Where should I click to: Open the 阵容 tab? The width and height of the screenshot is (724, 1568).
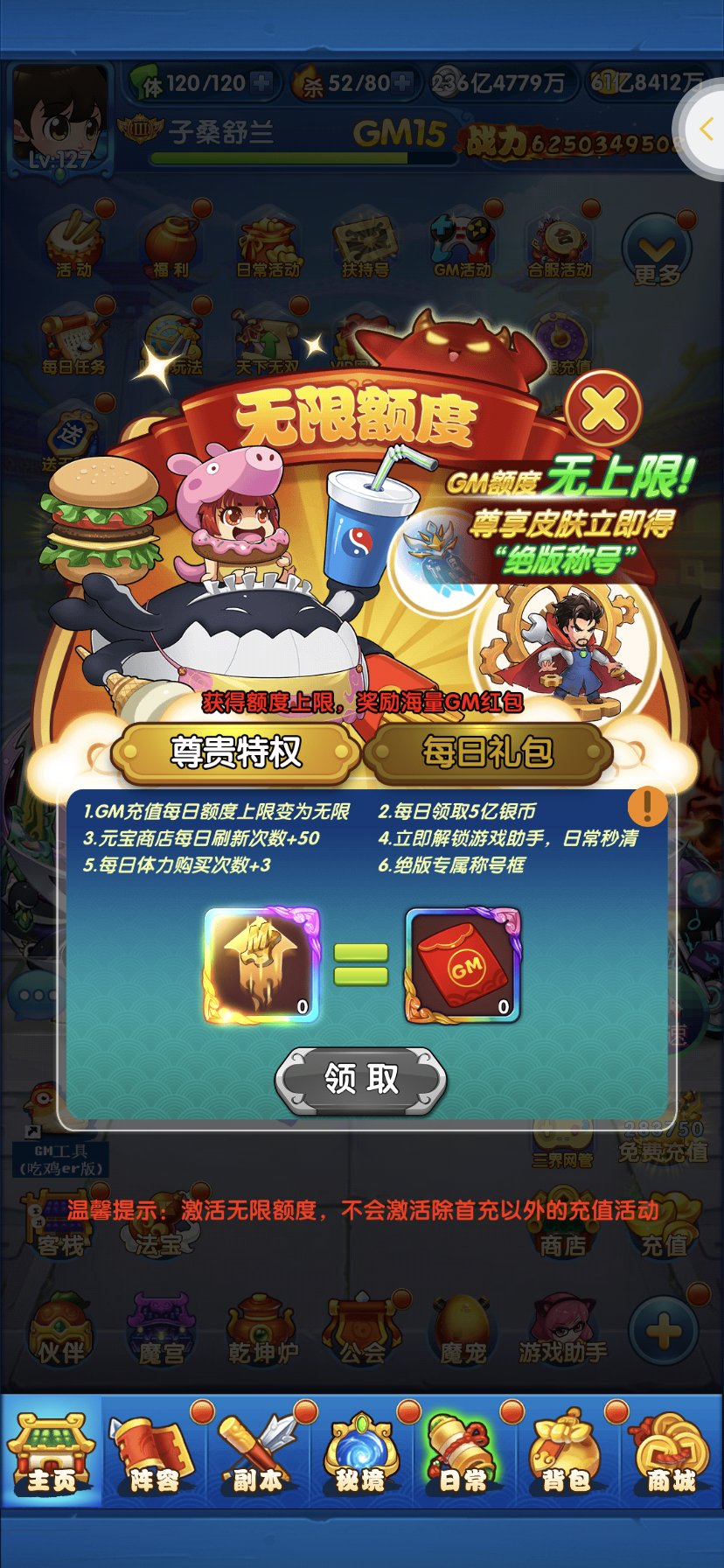coord(154,1452)
